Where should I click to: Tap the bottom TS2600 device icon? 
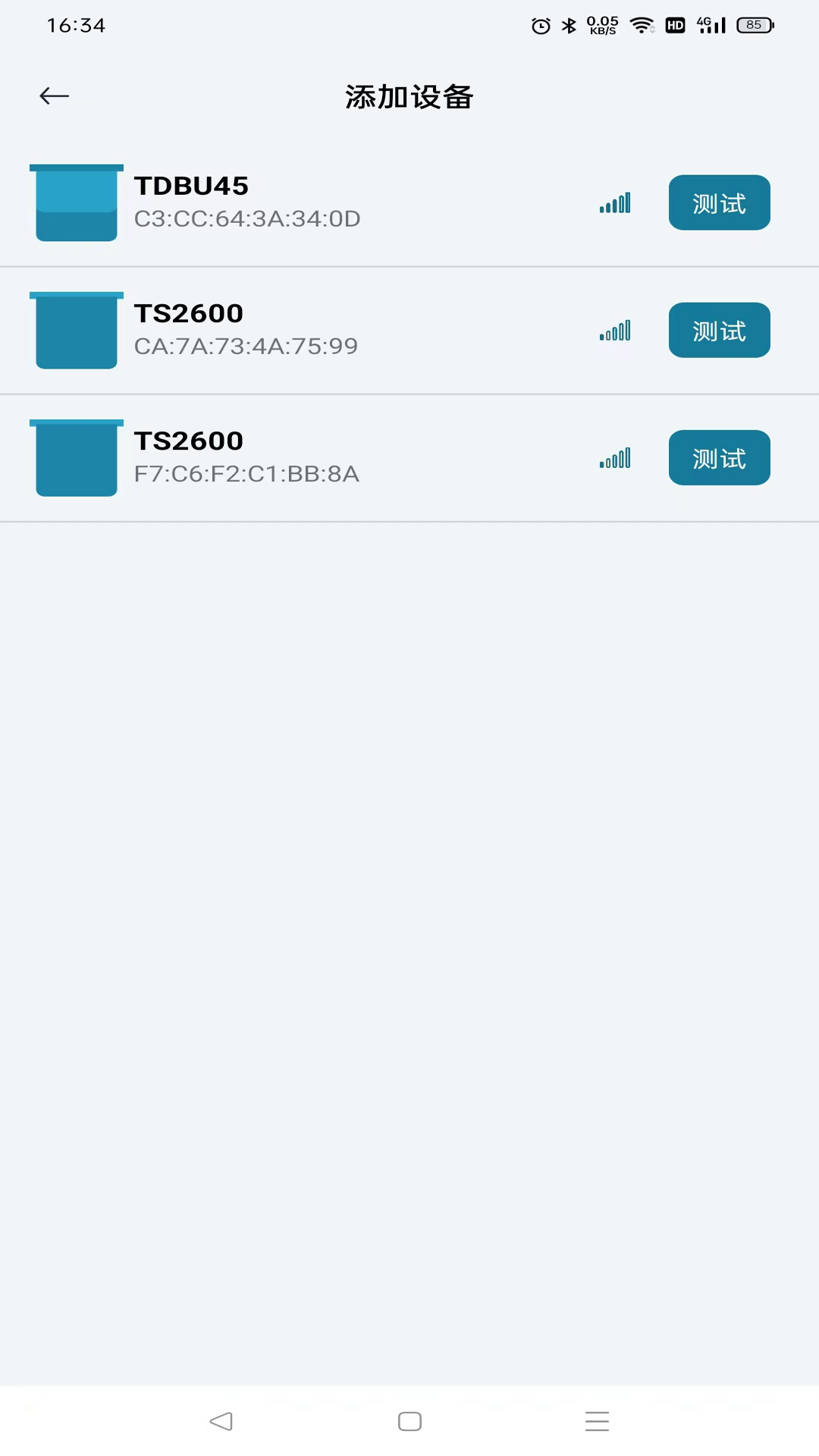tap(76, 457)
